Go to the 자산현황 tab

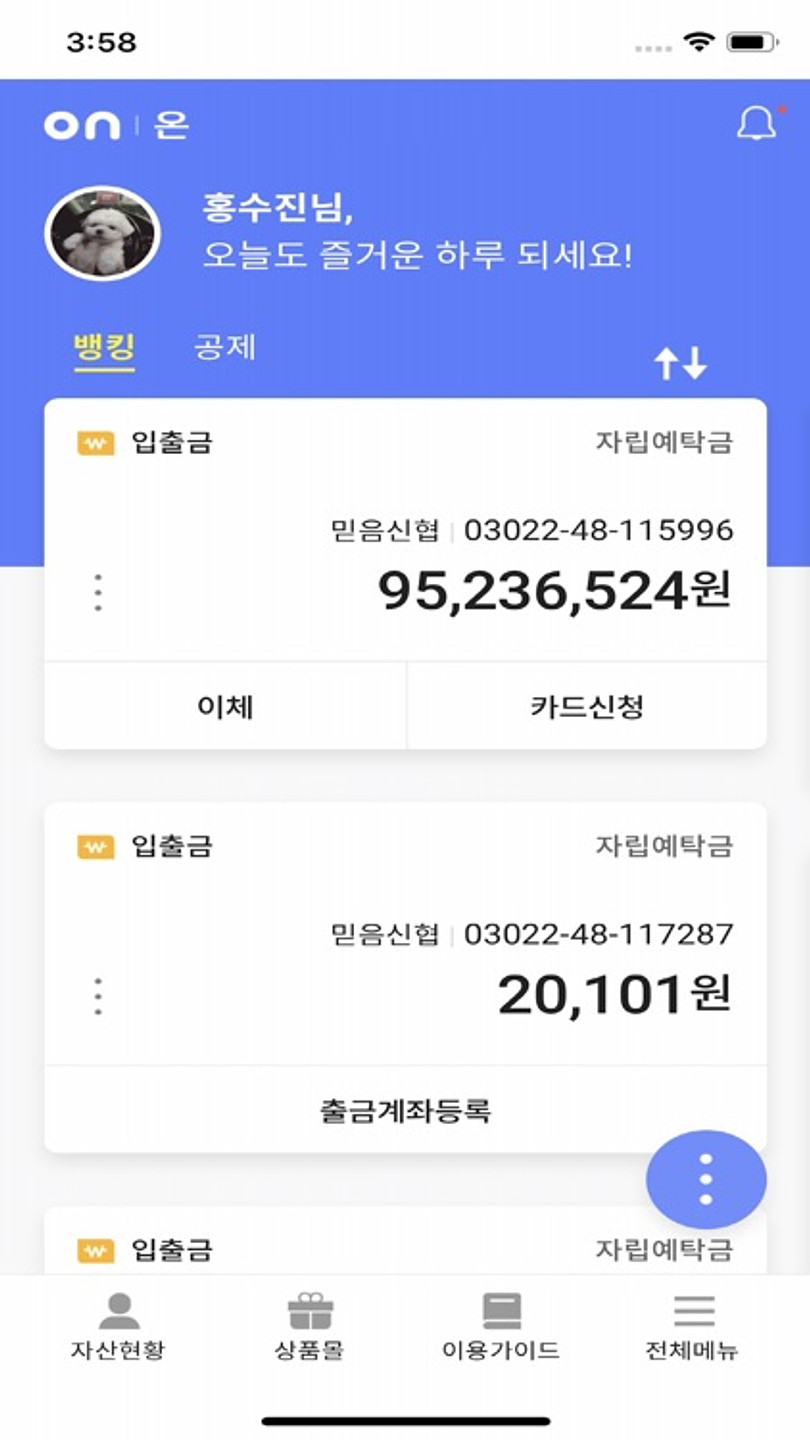118,1327
